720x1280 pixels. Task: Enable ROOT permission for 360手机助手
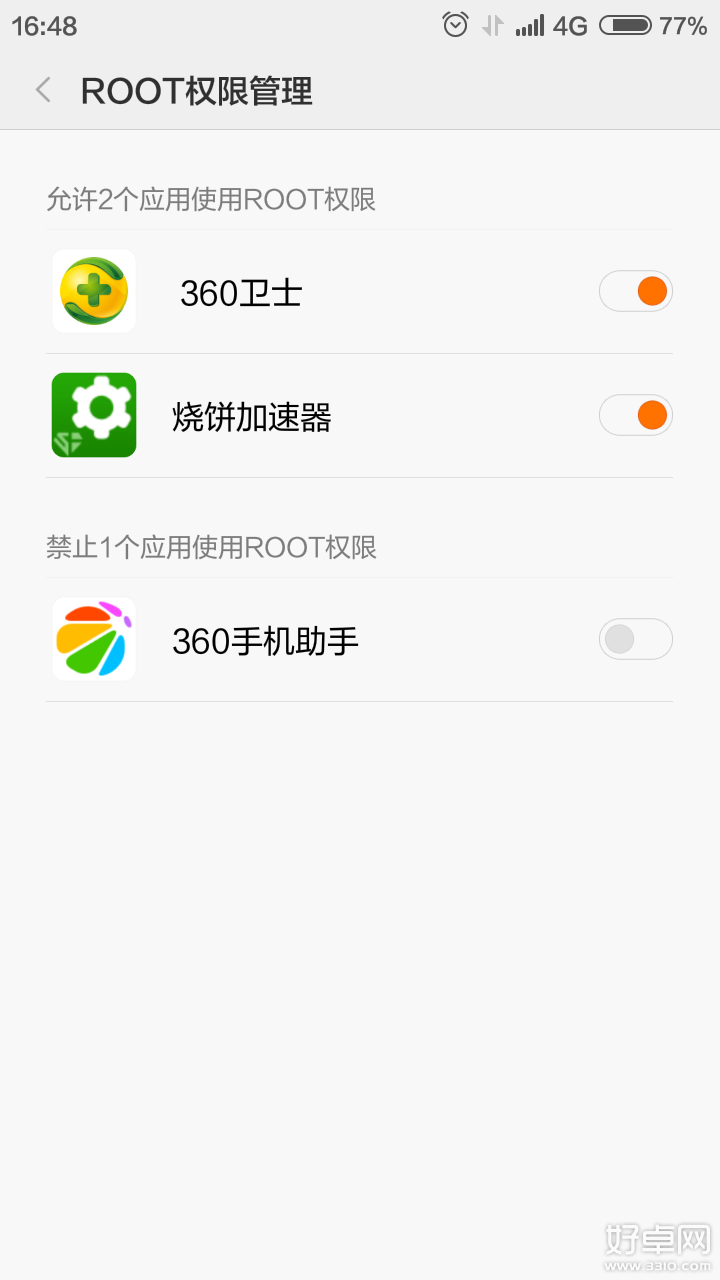point(635,639)
